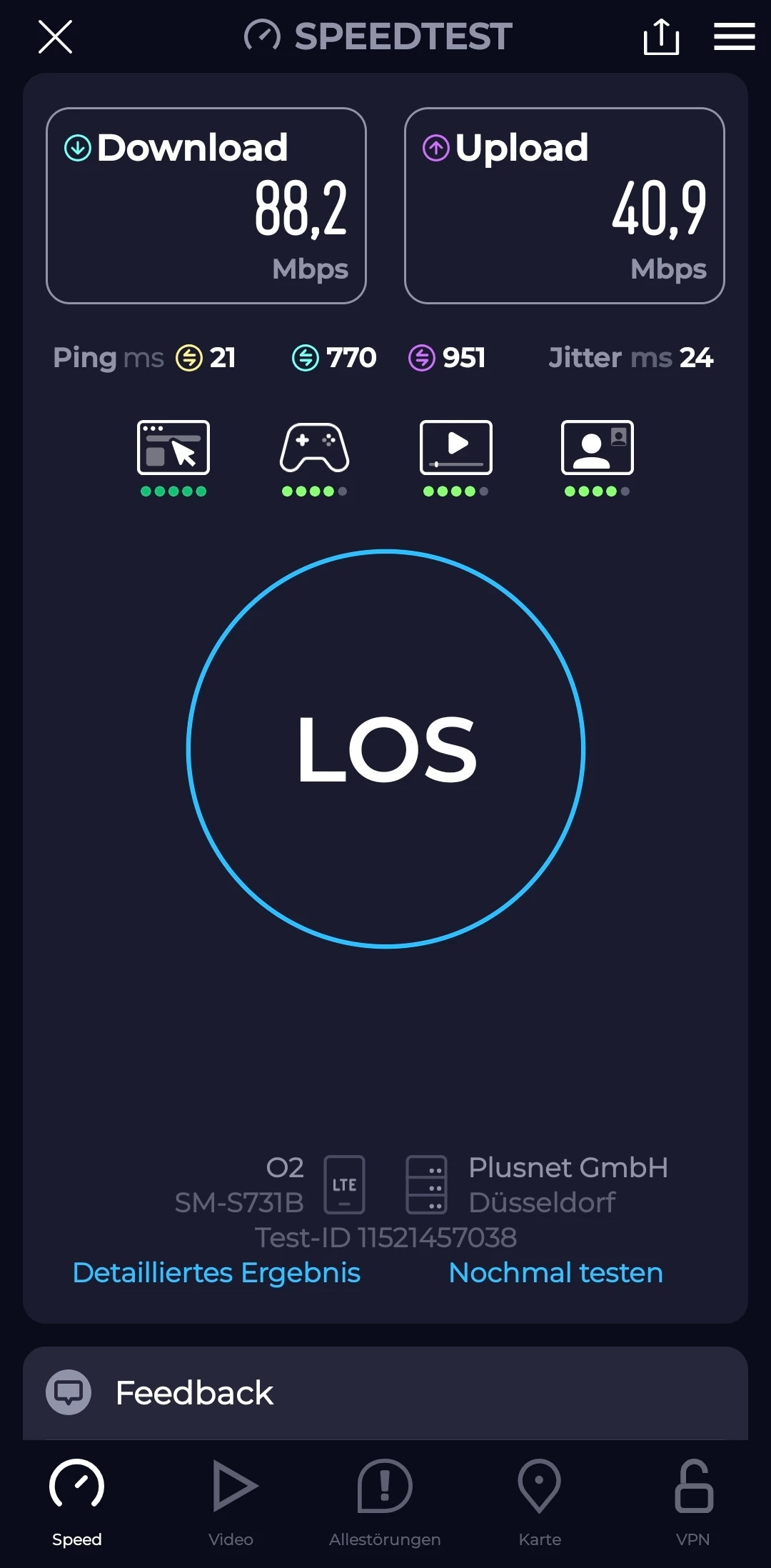Screen dimensions: 771x1568
Task: Share the speed test result
Action: tap(661, 37)
